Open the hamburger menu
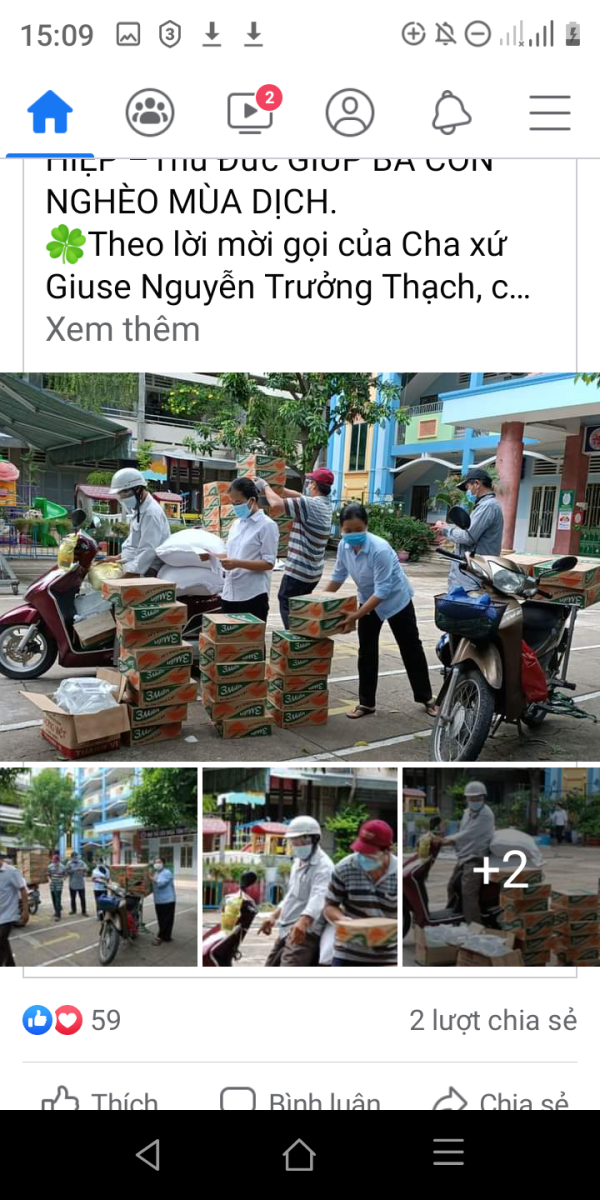Image resolution: width=600 pixels, height=1200 pixels. coord(550,112)
